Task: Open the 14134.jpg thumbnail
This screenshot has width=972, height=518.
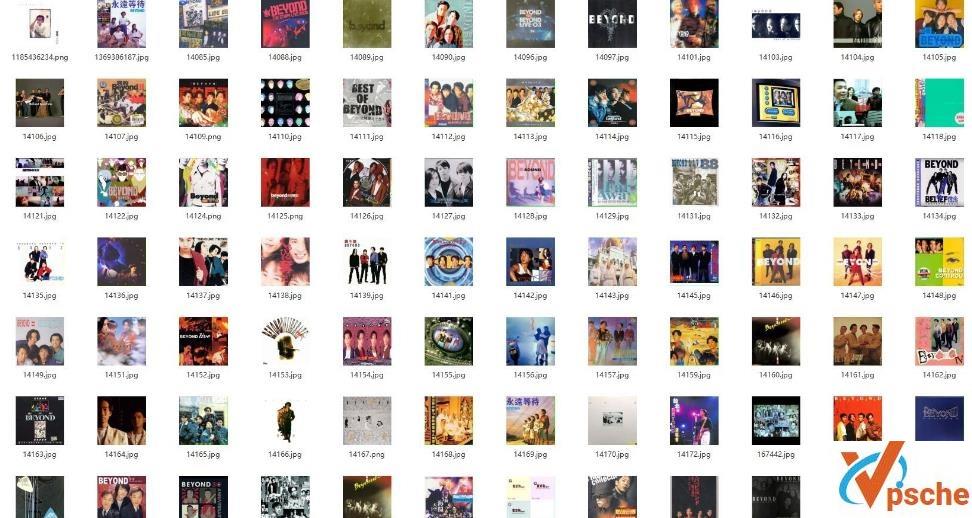Action: click(x=939, y=182)
